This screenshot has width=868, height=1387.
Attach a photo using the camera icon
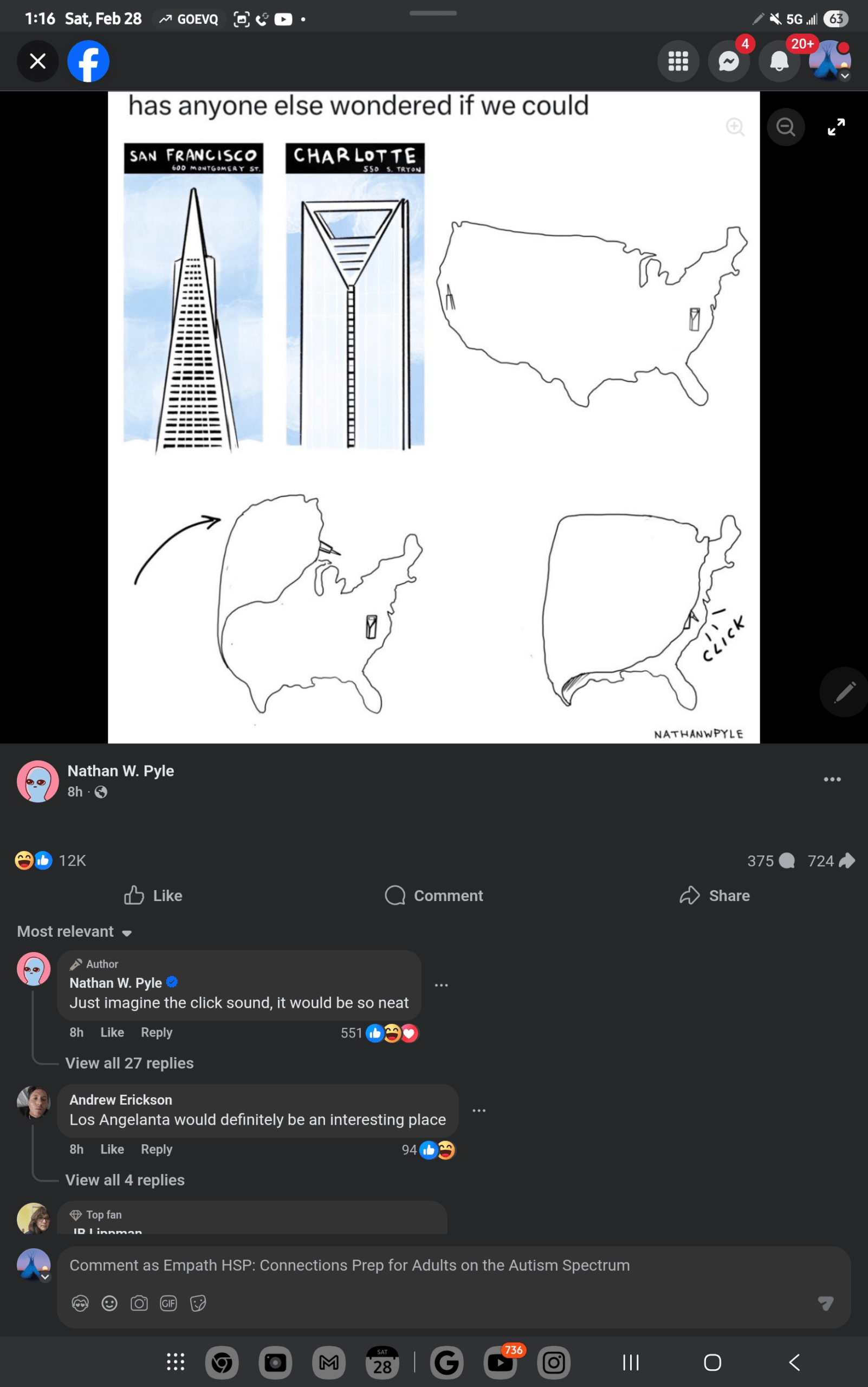[x=139, y=1303]
